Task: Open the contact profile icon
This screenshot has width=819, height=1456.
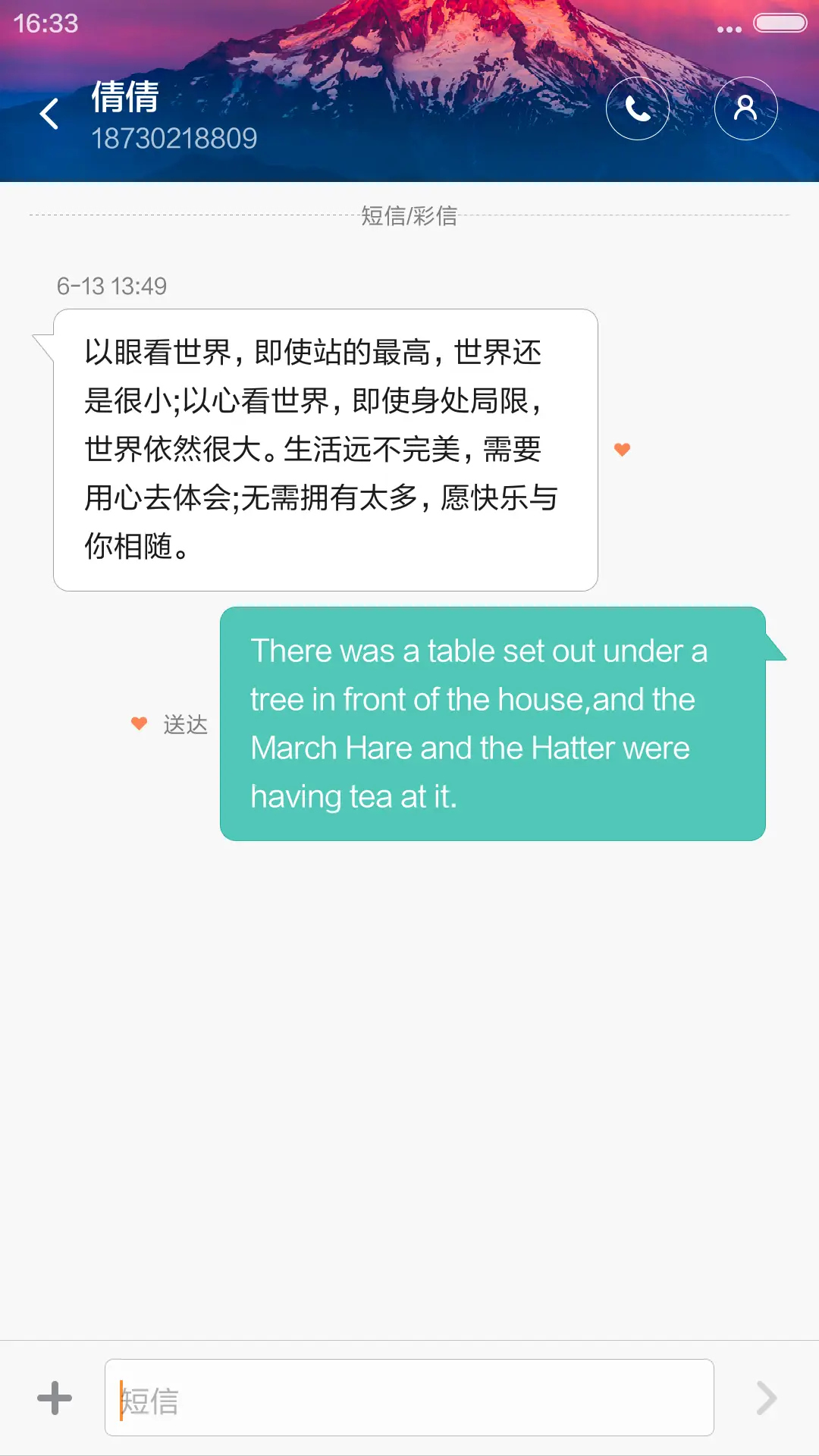Action: point(746,108)
